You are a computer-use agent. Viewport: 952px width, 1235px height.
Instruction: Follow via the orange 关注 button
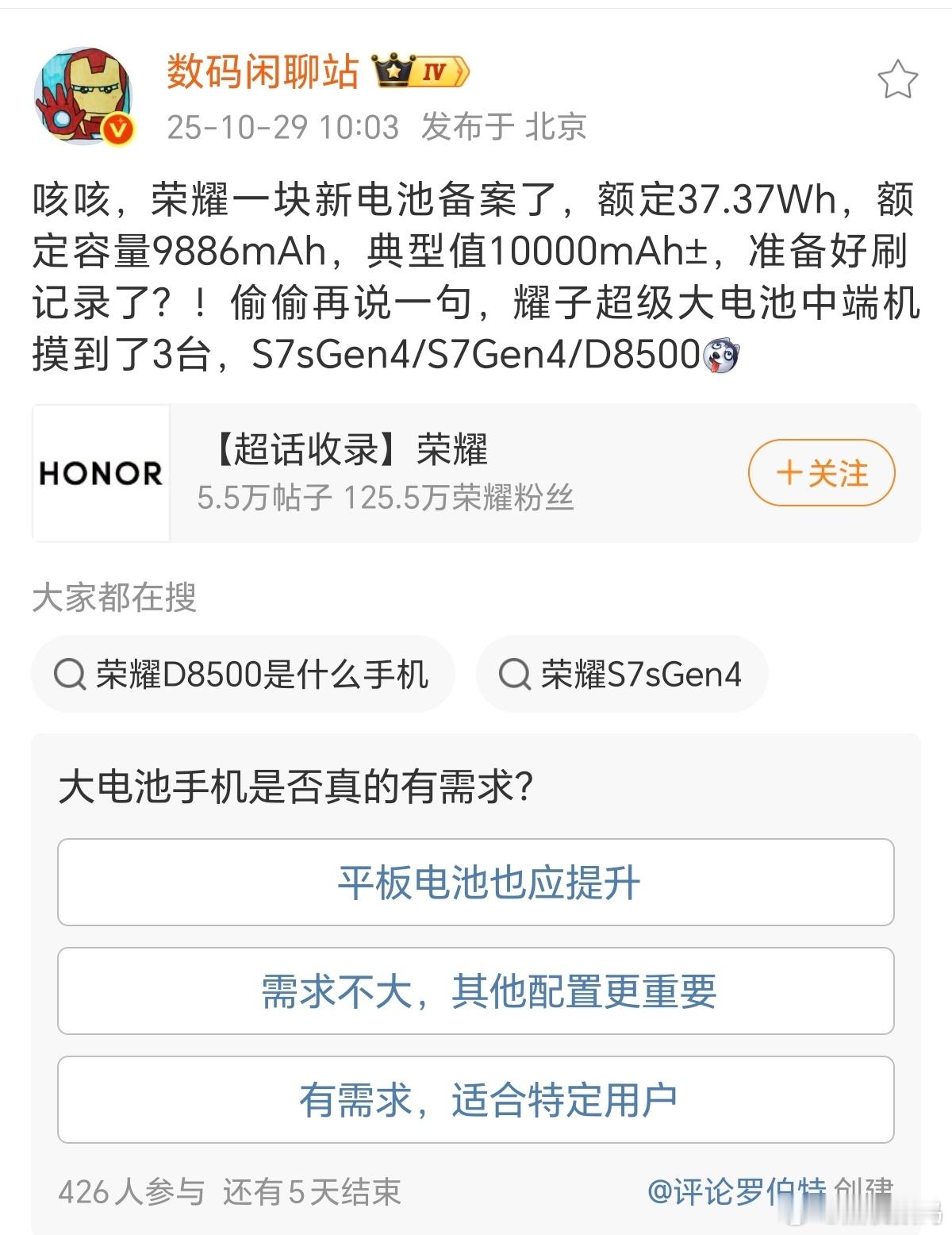[823, 473]
